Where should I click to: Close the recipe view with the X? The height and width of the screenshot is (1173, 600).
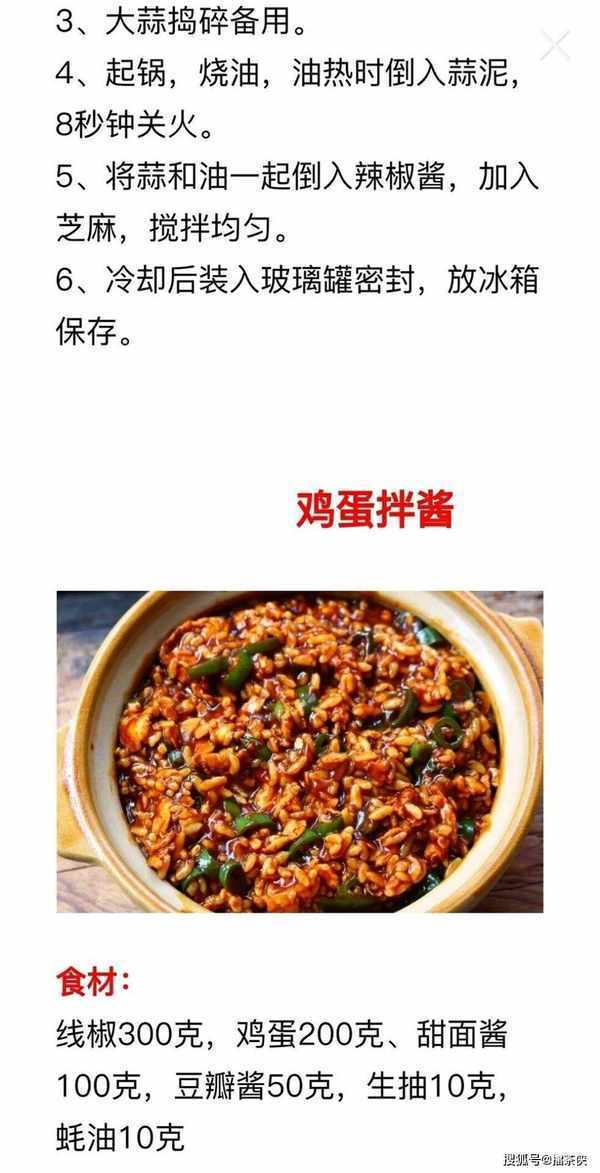555,46
